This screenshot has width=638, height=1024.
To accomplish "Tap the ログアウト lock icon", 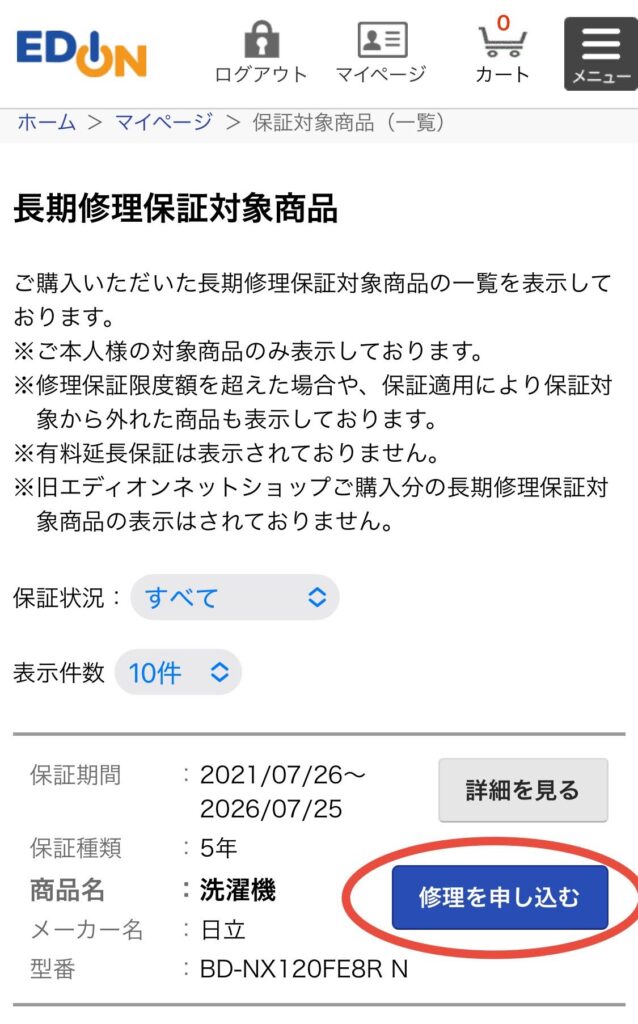I will (x=261, y=39).
